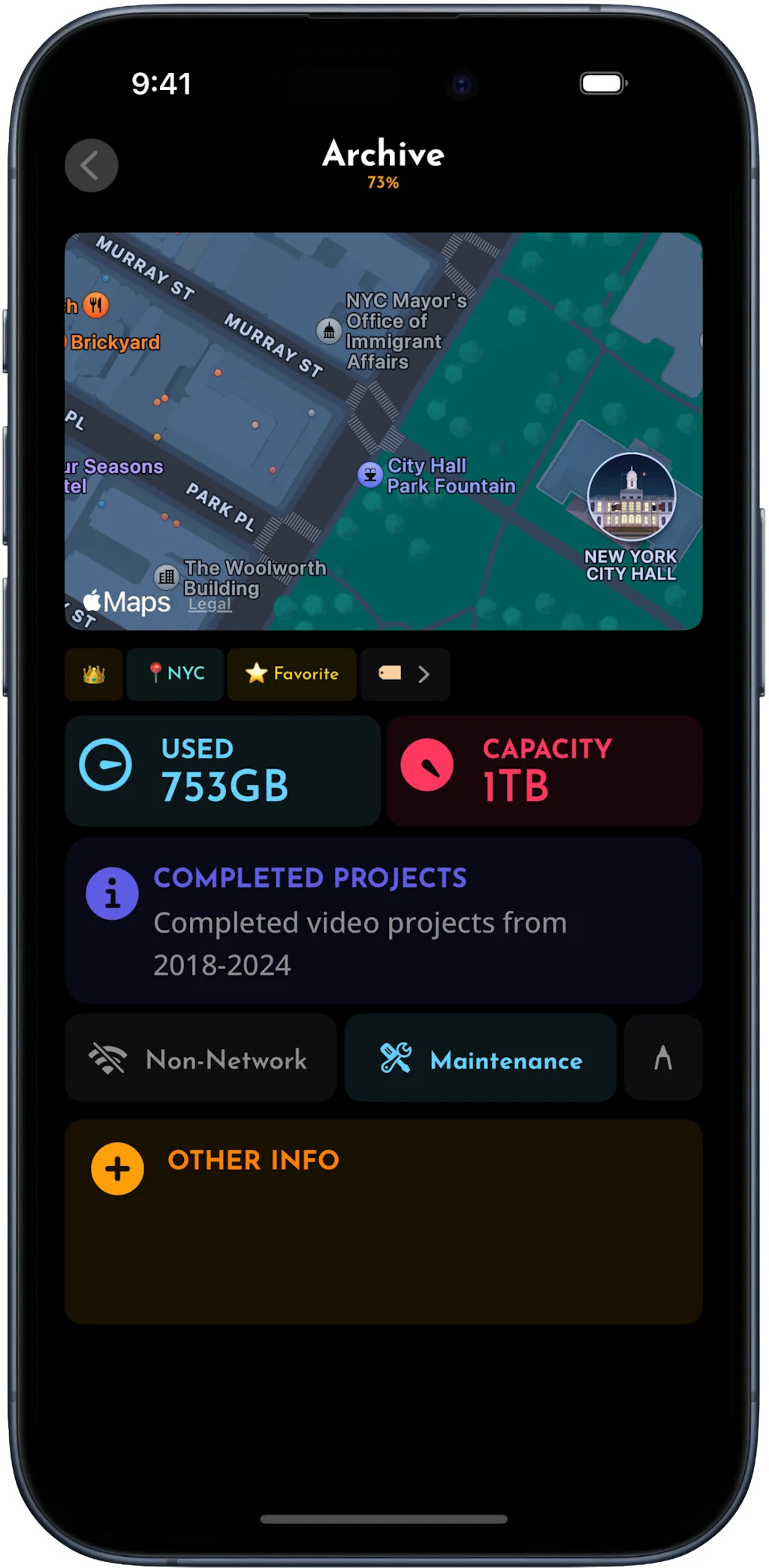Select the NYC location tag
Image resolution: width=769 pixels, height=1568 pixels.
(176, 674)
